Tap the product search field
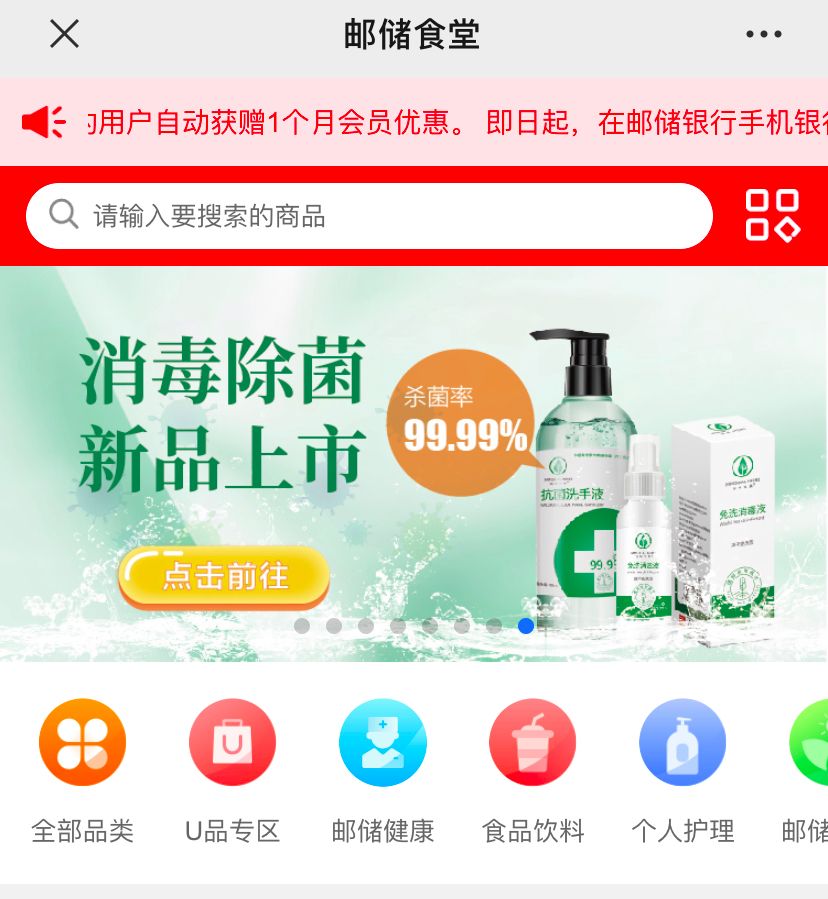 pyautogui.click(x=369, y=216)
